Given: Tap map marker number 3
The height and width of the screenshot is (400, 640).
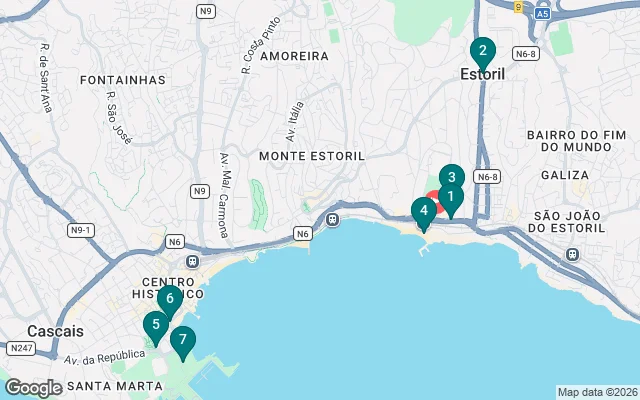Looking at the screenshot, I should click(451, 177).
